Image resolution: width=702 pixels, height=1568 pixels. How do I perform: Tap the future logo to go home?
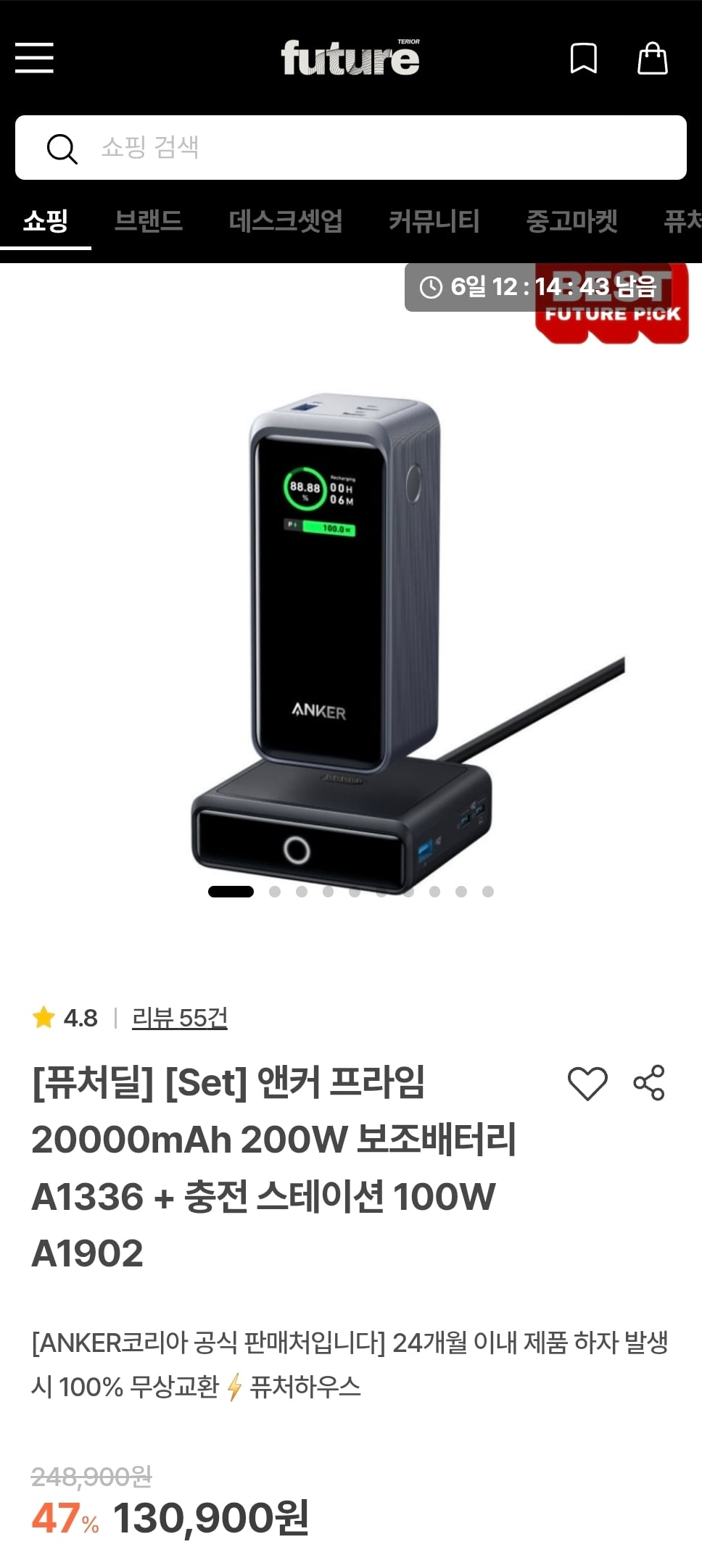(351, 59)
